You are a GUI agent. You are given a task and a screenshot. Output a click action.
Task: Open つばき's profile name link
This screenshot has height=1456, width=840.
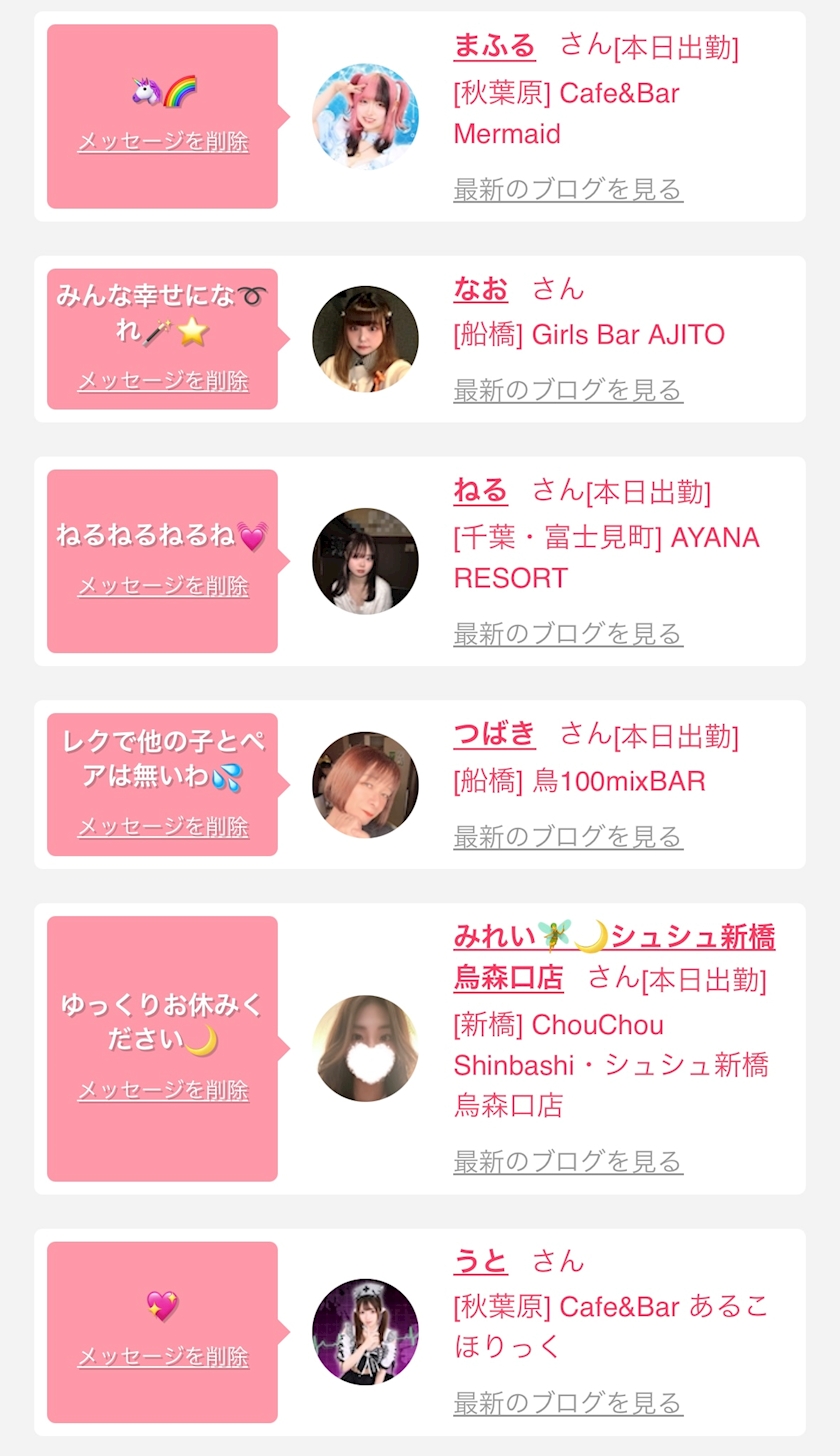coord(495,734)
